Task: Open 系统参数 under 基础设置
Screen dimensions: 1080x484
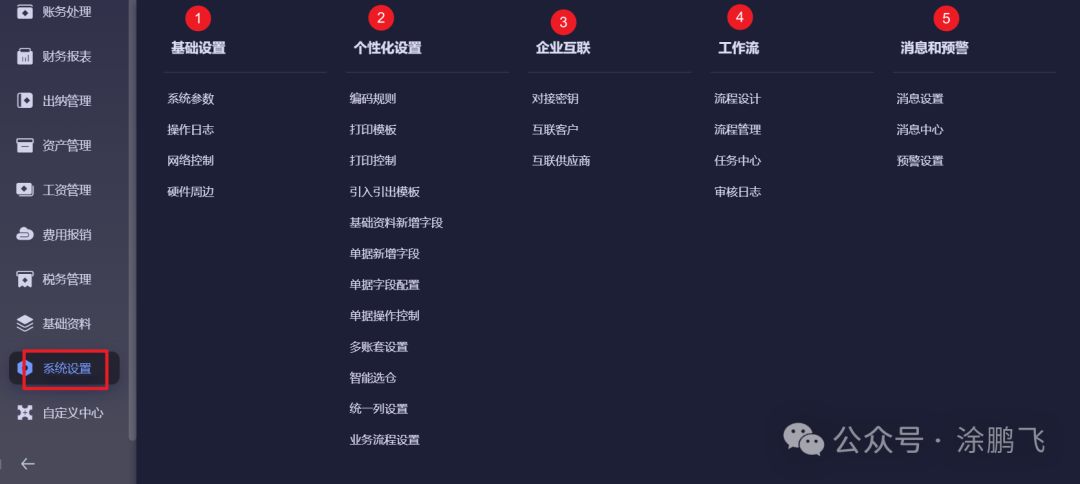Action: click(190, 99)
